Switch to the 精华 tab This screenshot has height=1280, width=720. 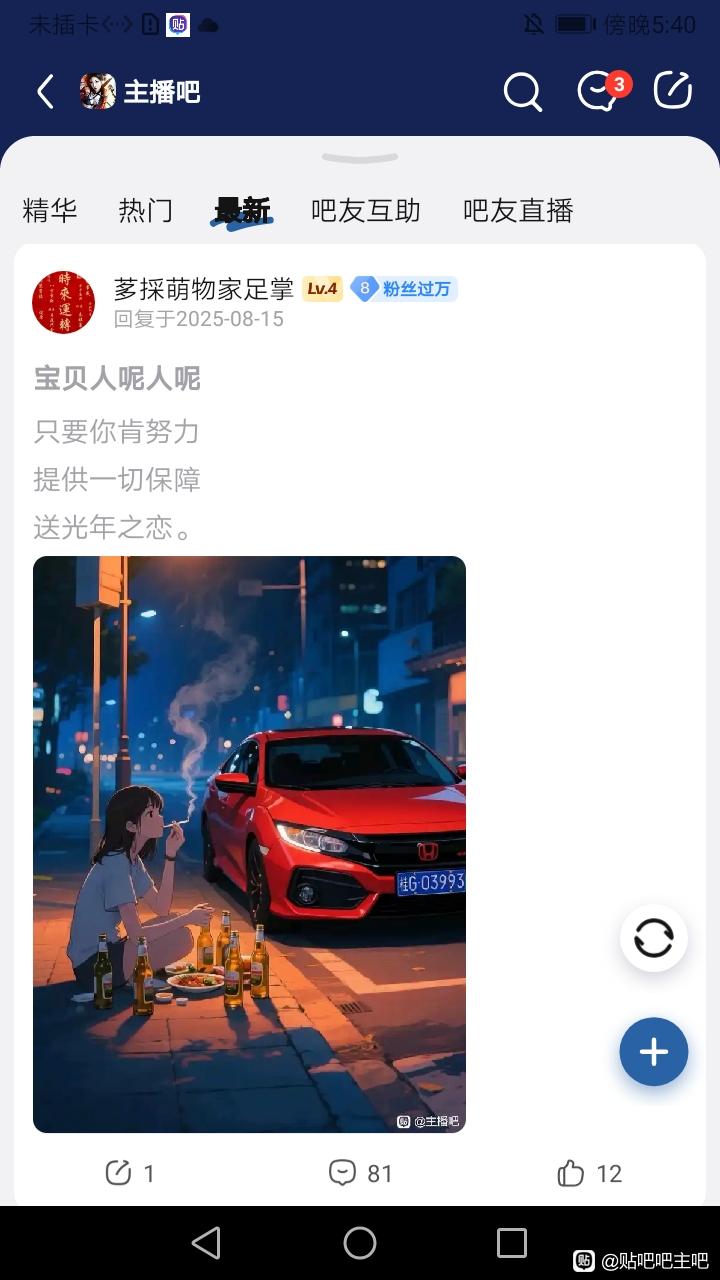tap(50, 210)
